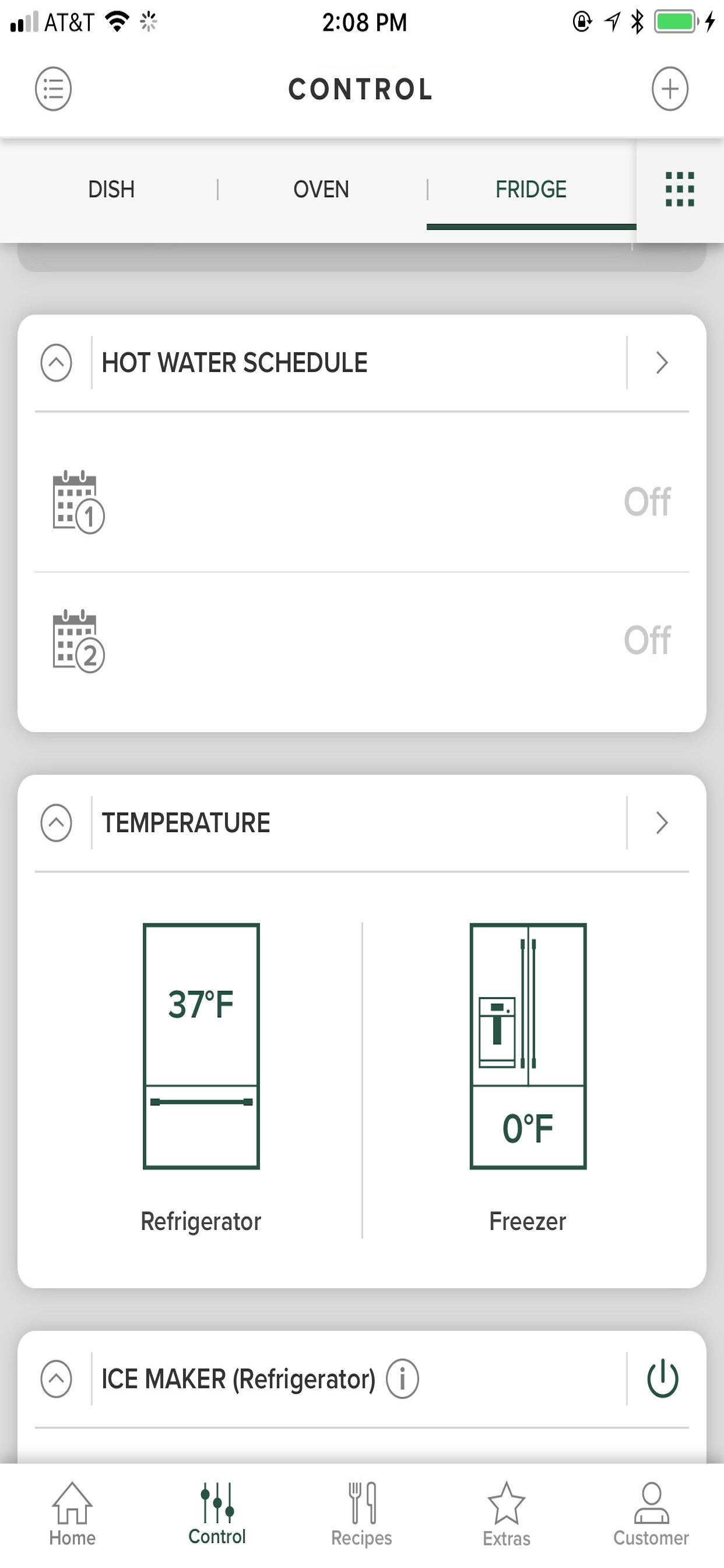This screenshot has width=724, height=1568.
Task: Tap the add plus icon
Action: click(x=670, y=89)
